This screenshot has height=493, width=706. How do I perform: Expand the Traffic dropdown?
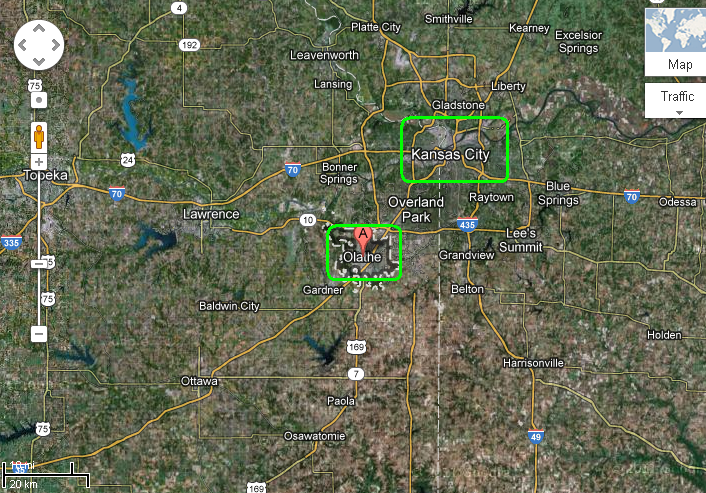click(676, 101)
